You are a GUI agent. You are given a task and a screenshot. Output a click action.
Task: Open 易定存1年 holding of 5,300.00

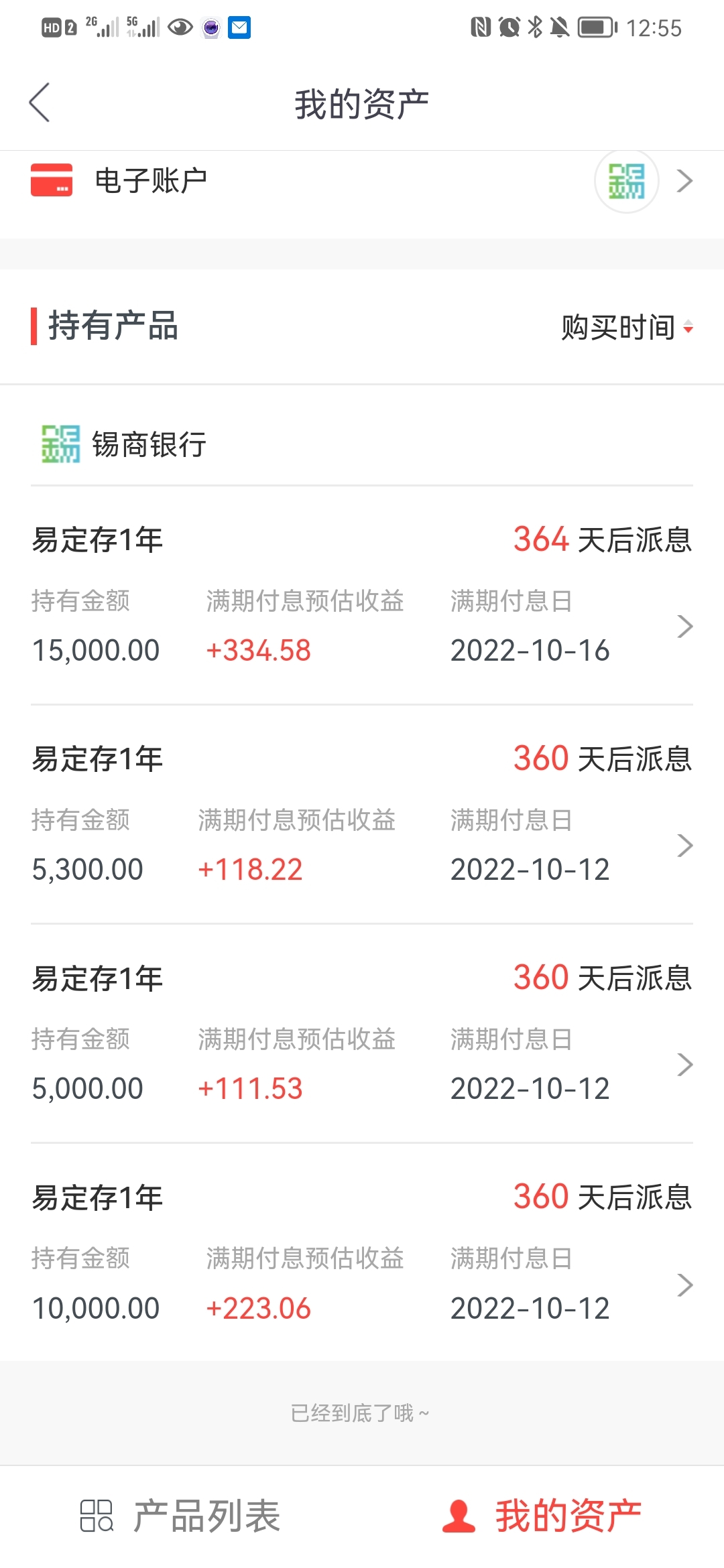[x=362, y=815]
